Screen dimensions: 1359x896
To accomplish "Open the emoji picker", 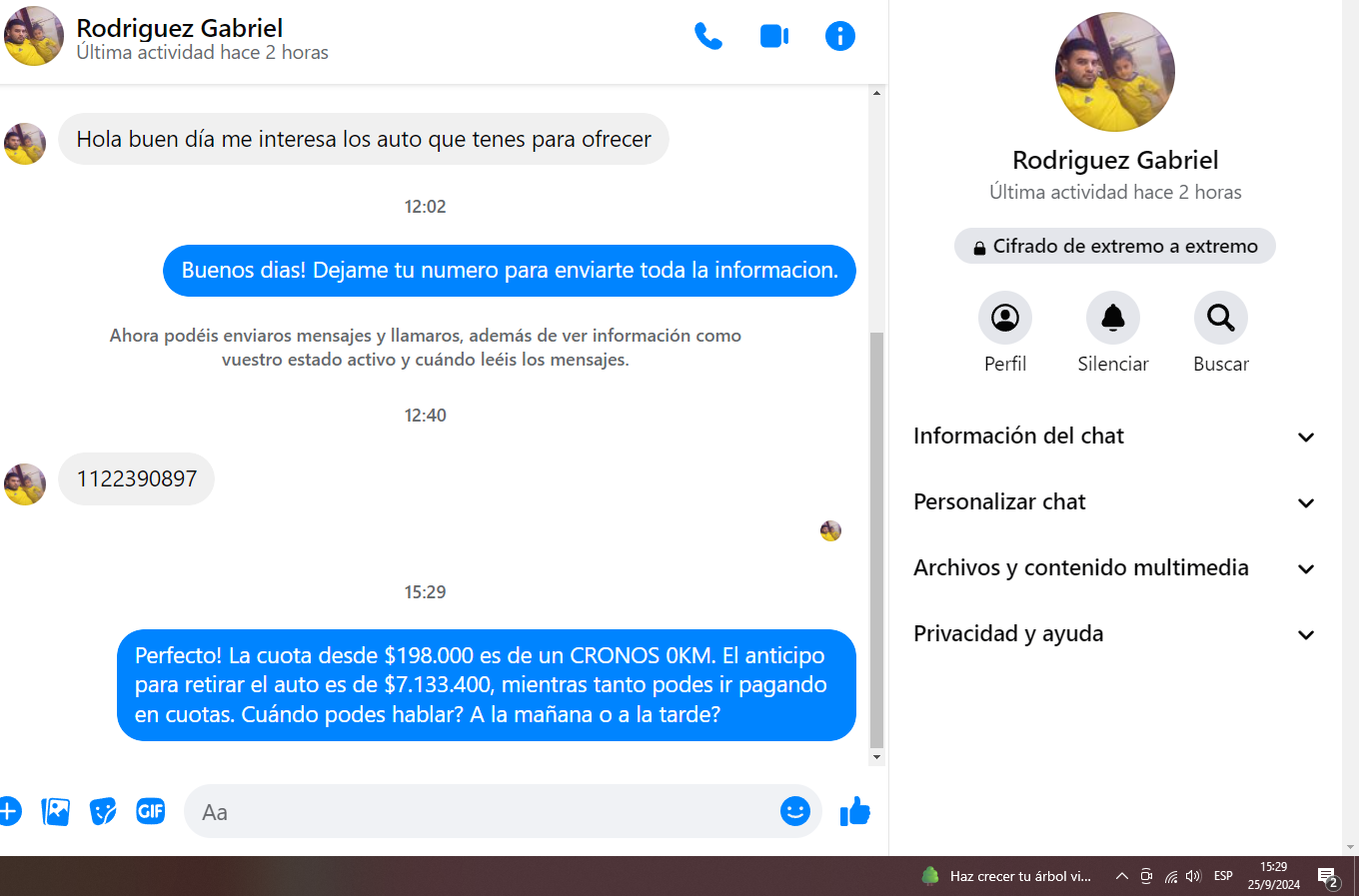I will 794,811.
